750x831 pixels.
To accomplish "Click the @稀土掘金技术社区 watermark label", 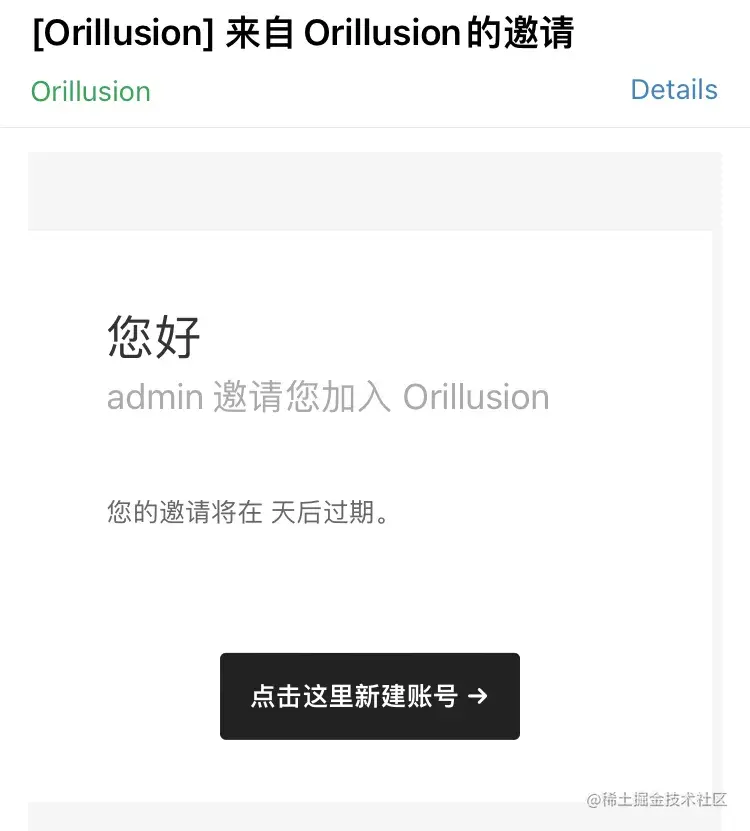I will click(655, 801).
